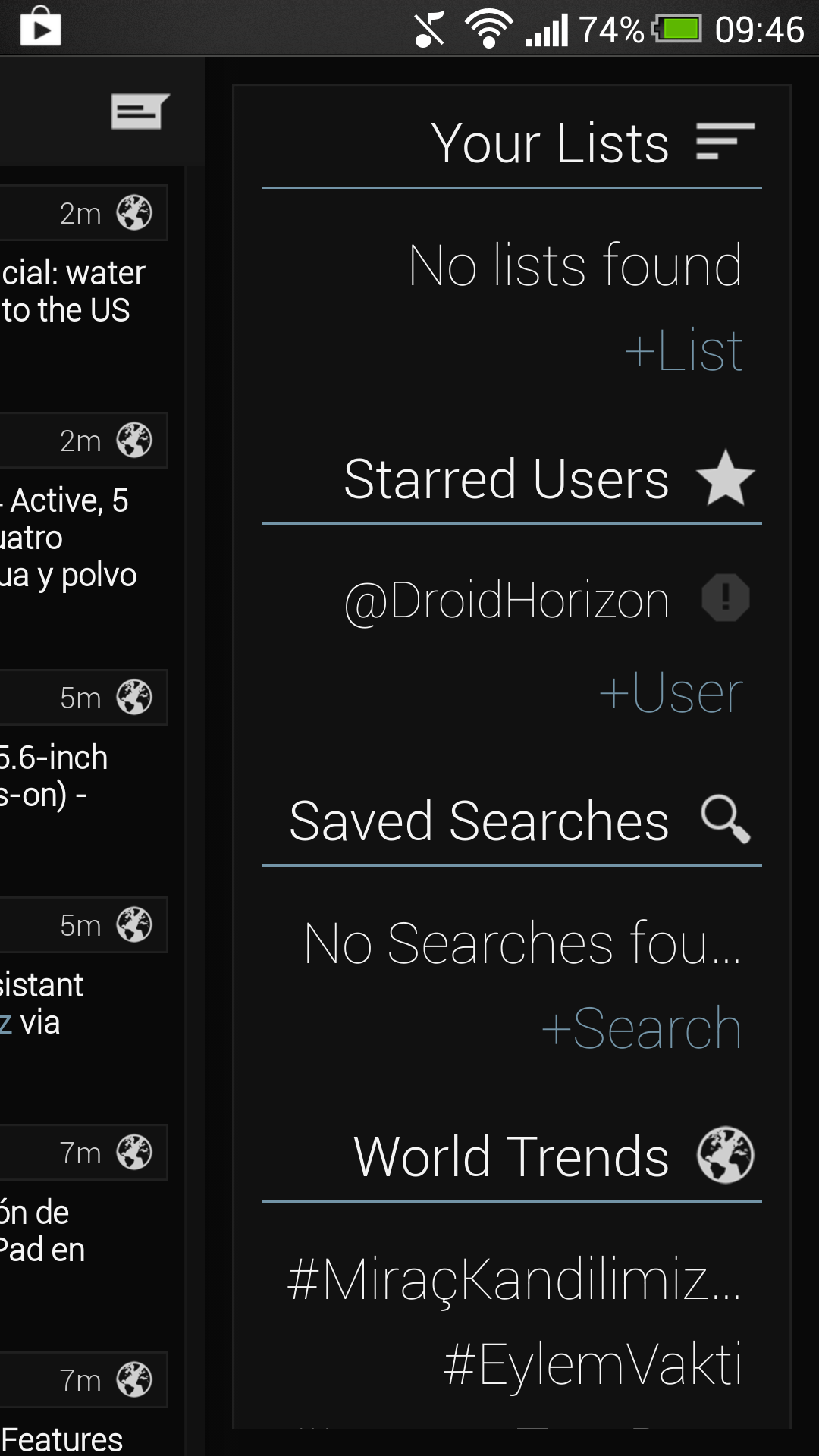819x1456 pixels.
Task: Tap the Saved Searches magnifier icon
Action: 725,820
